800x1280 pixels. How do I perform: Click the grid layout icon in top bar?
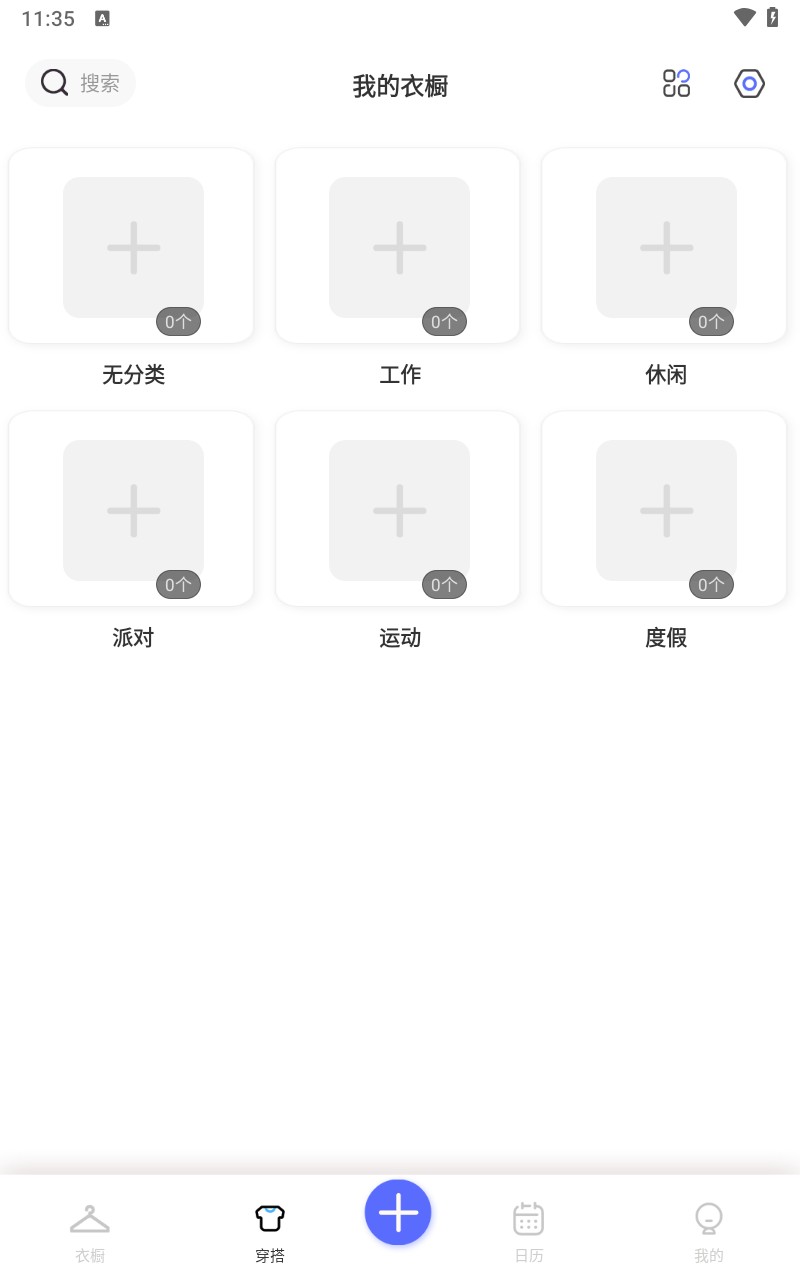pyautogui.click(x=677, y=83)
